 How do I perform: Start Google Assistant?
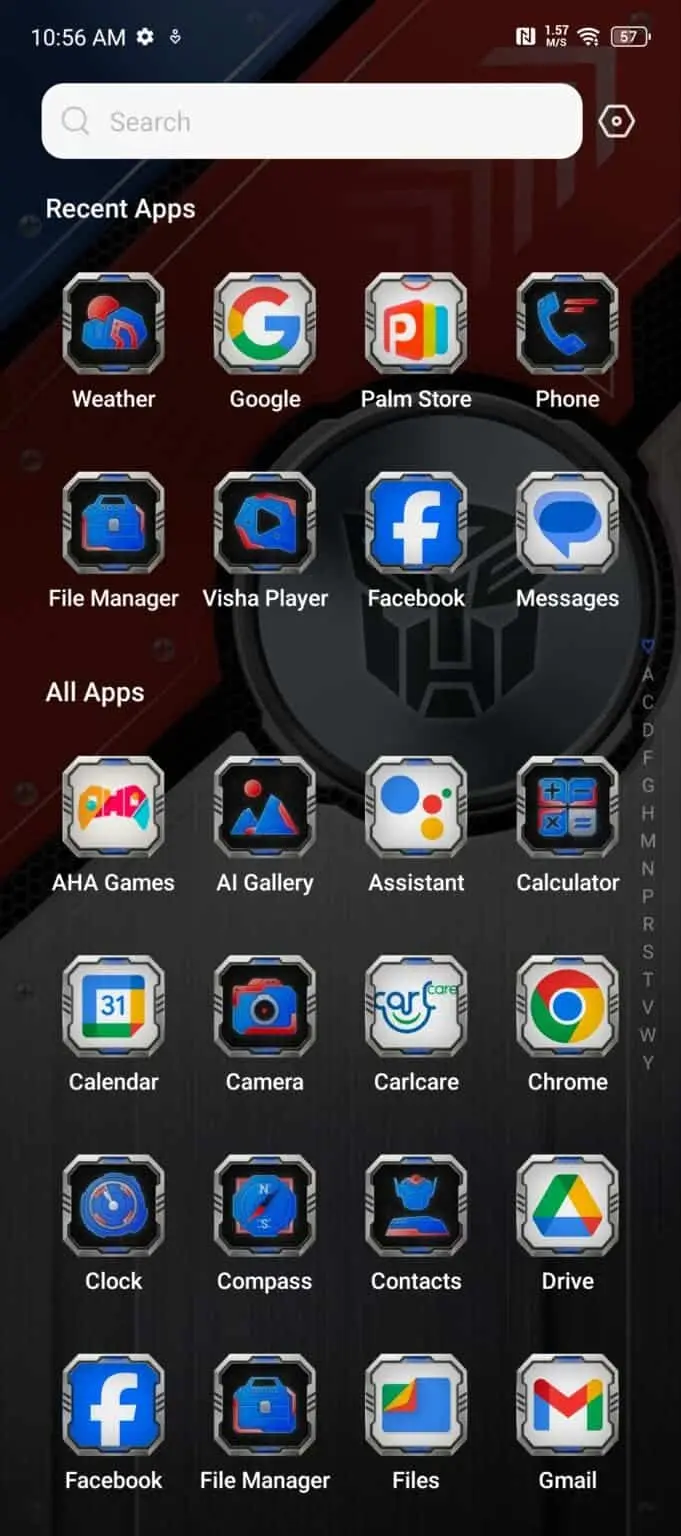416,807
